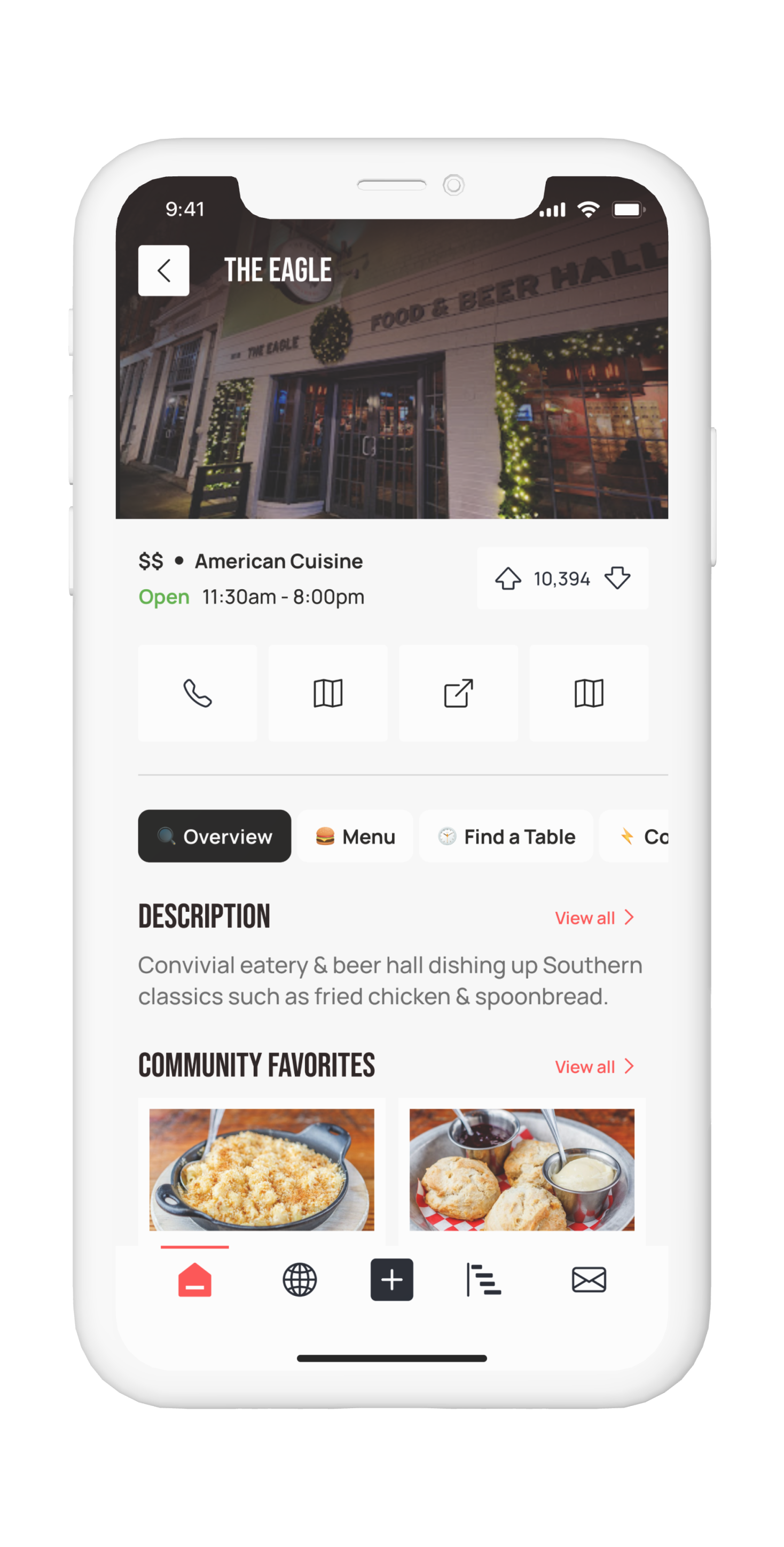Viewport: 784px width, 1547px height.
Task: Call the restaurant with phone button
Action: [198, 693]
